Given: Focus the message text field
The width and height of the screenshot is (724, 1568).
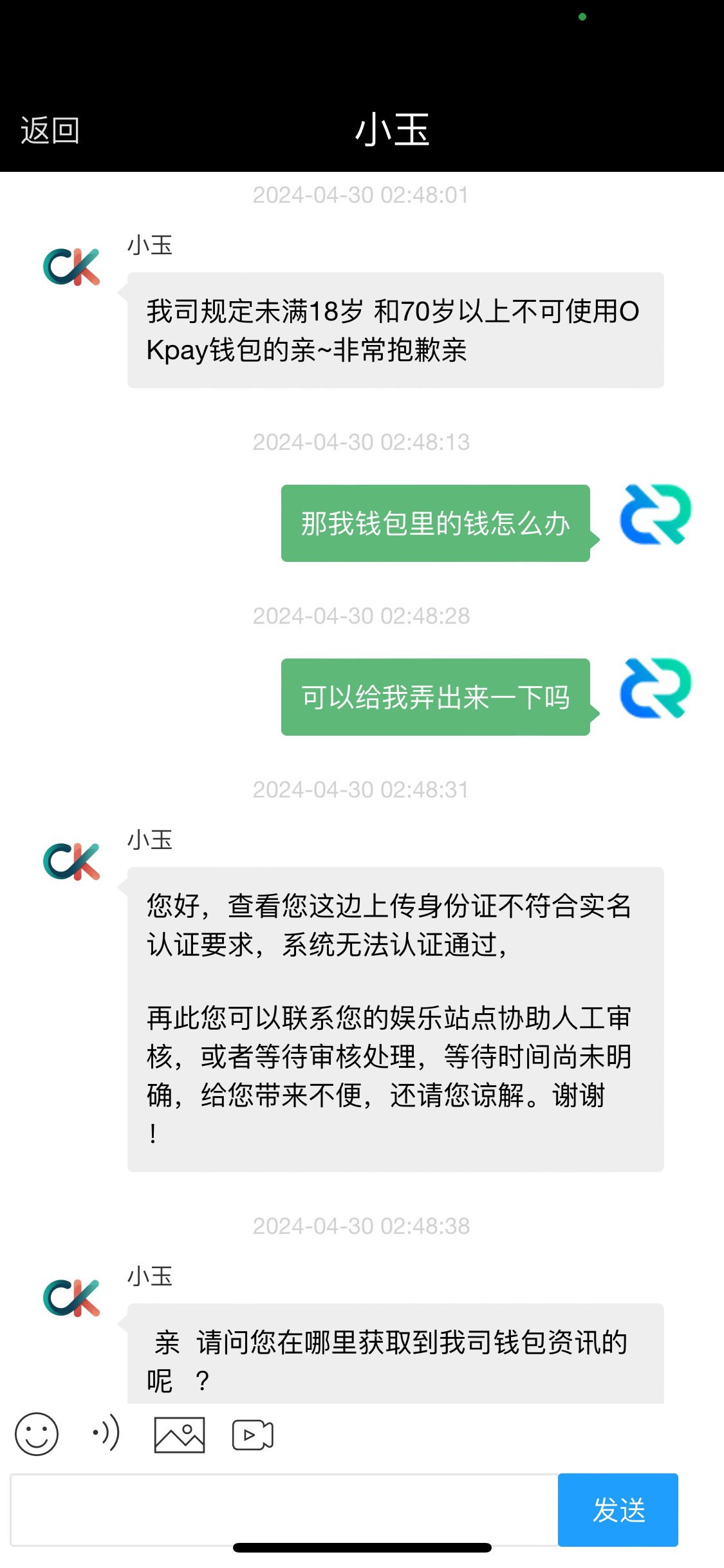Looking at the screenshot, I should (x=283, y=1509).
